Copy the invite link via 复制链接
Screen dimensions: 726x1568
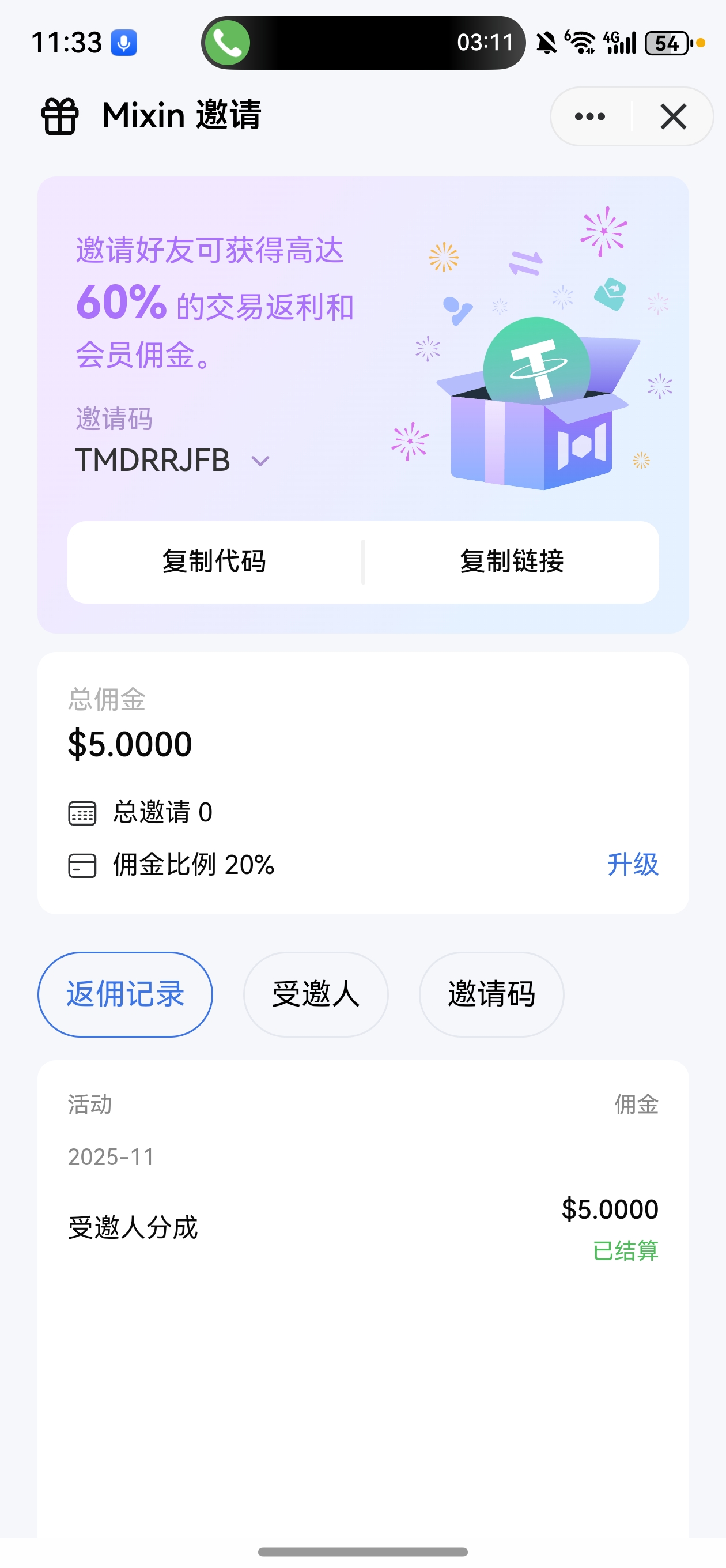click(511, 561)
